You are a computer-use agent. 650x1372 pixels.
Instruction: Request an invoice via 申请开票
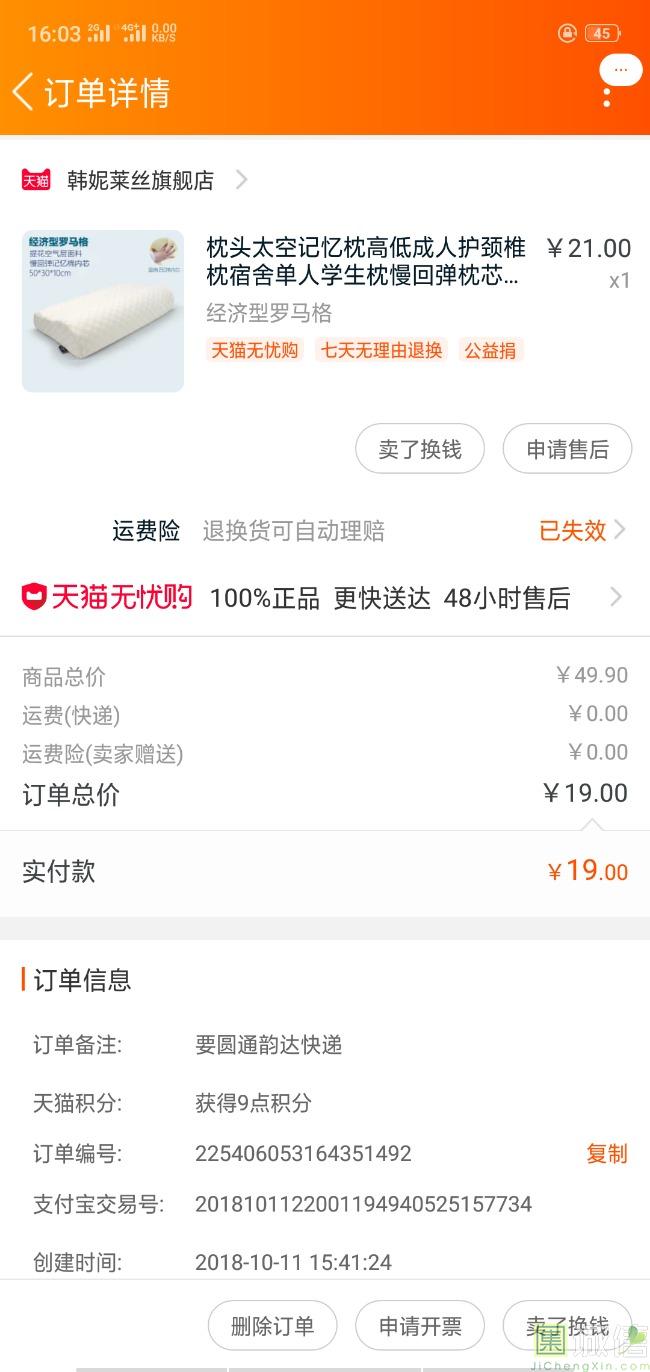tap(420, 1326)
